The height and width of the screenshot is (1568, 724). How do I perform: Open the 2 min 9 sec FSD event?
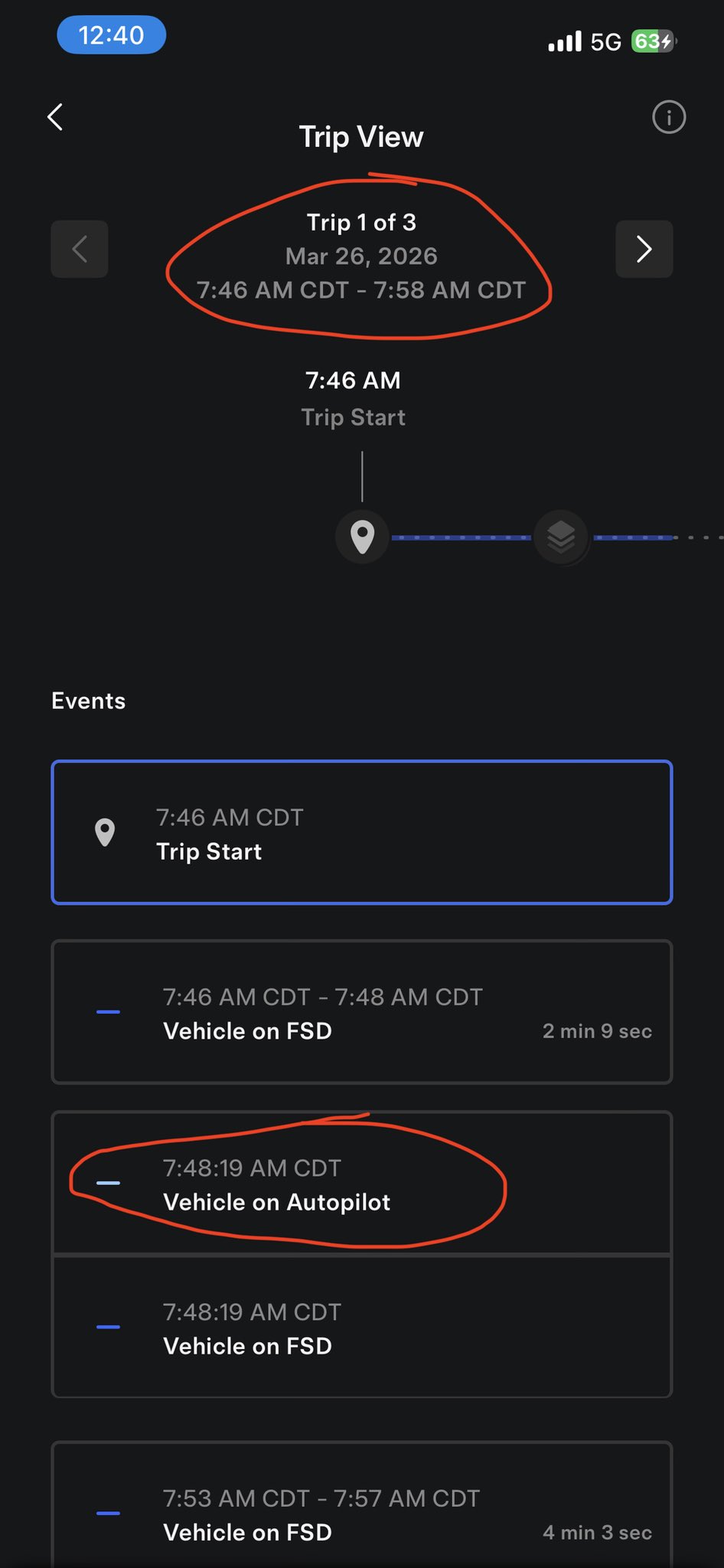pos(361,1011)
